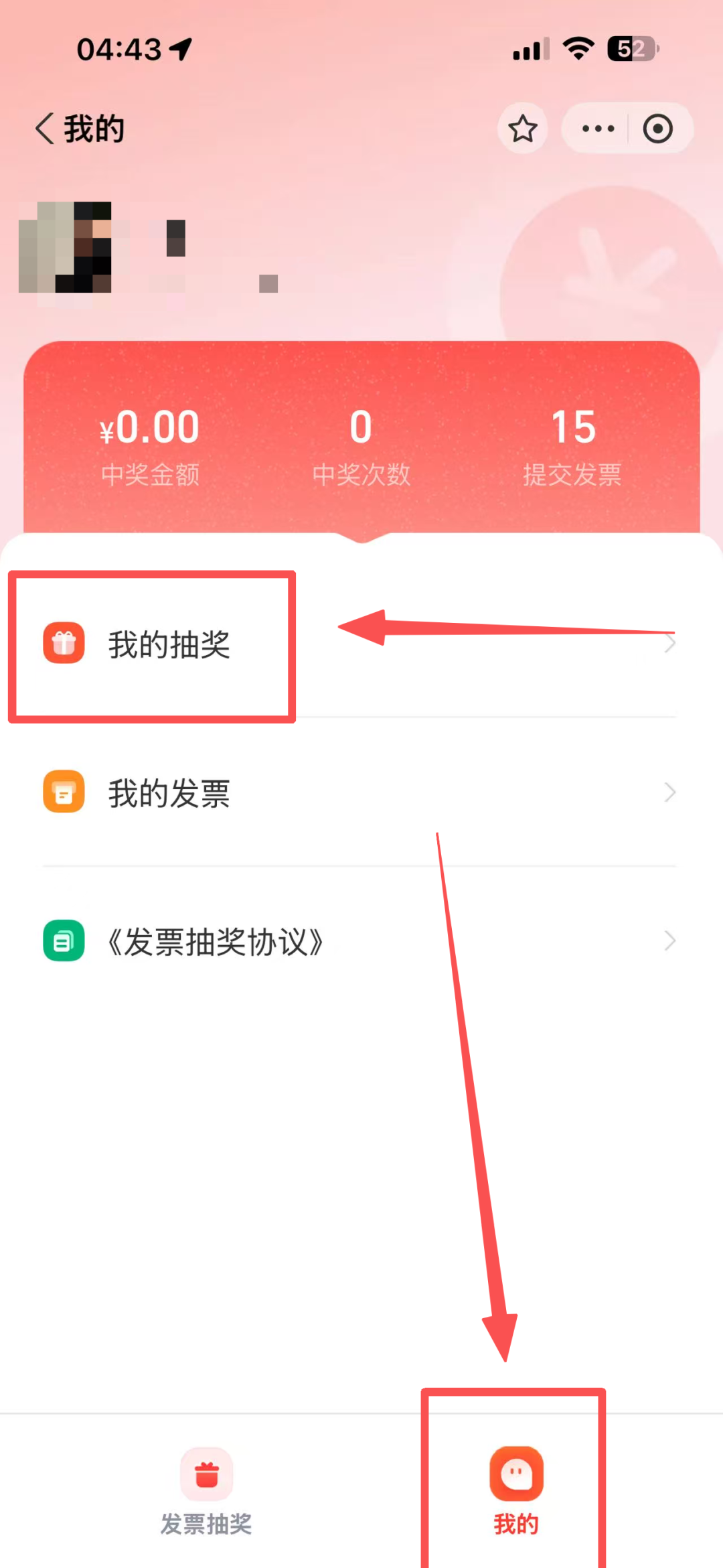Go back from the 我的 page
The height and width of the screenshot is (1568, 723).
[x=44, y=129]
